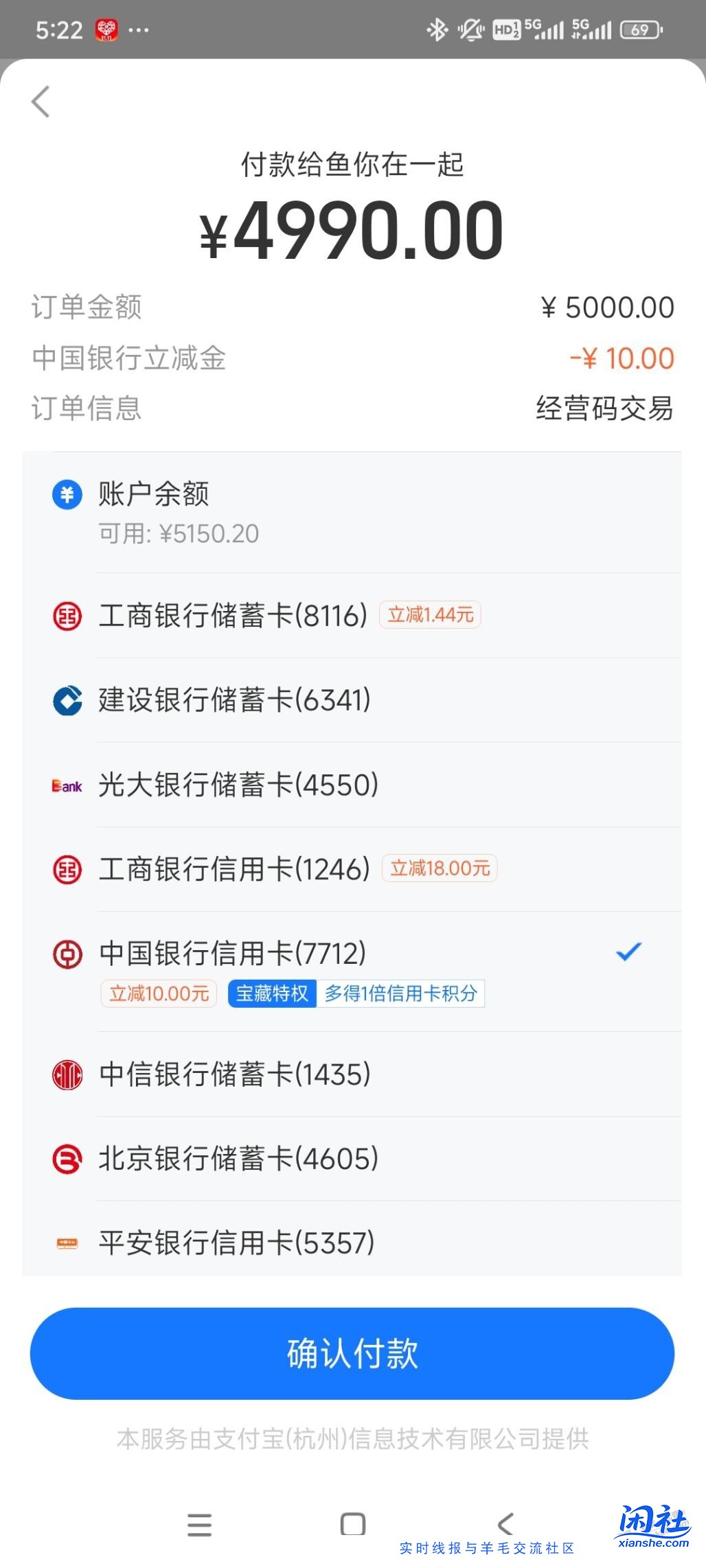Click the CITIC Bank logo
Image resolution: width=706 pixels, height=1568 pixels.
[66, 1074]
